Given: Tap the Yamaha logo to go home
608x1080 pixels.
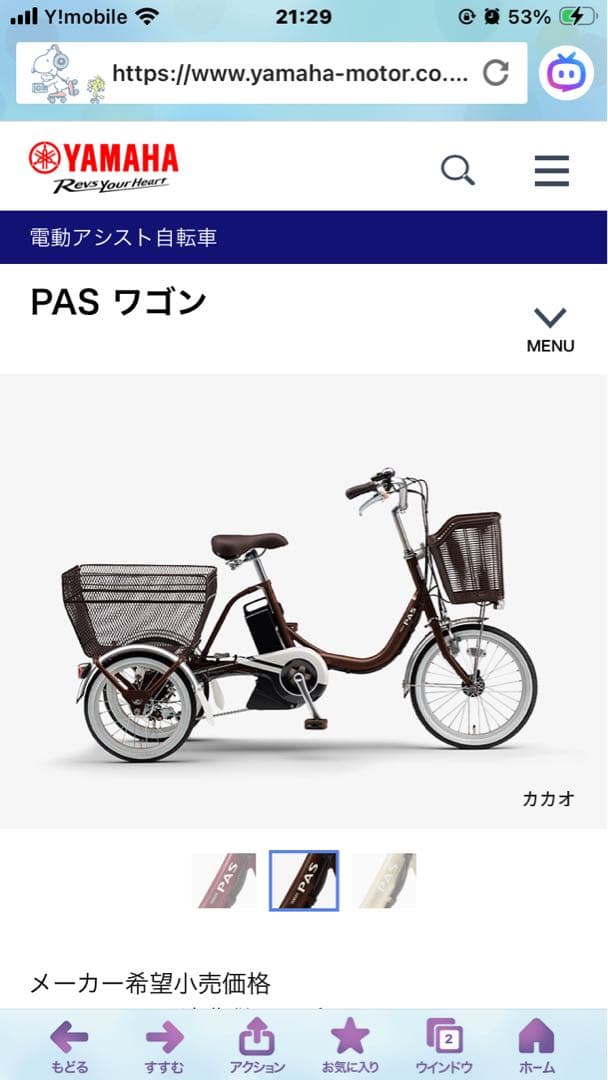Looking at the screenshot, I should point(104,167).
